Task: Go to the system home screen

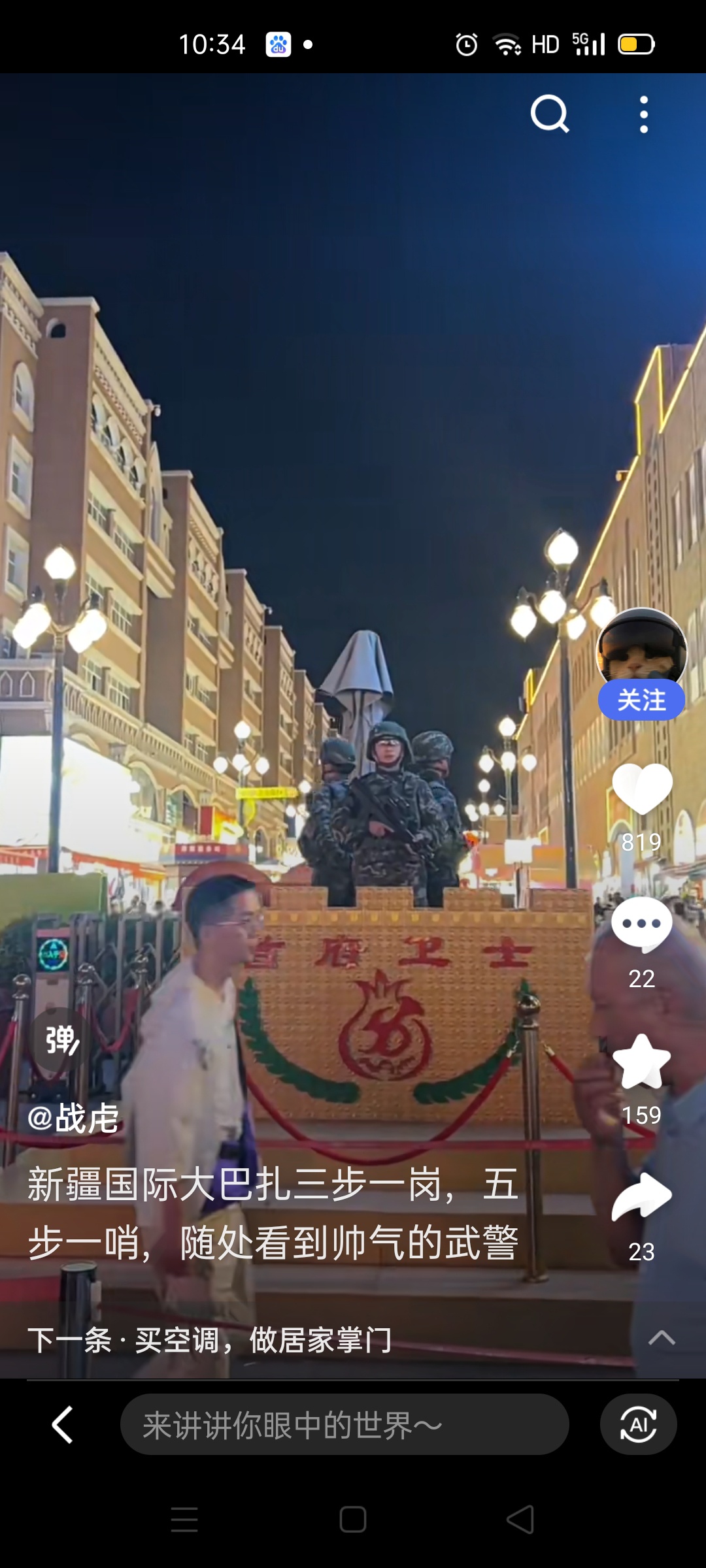Action: (353, 1519)
